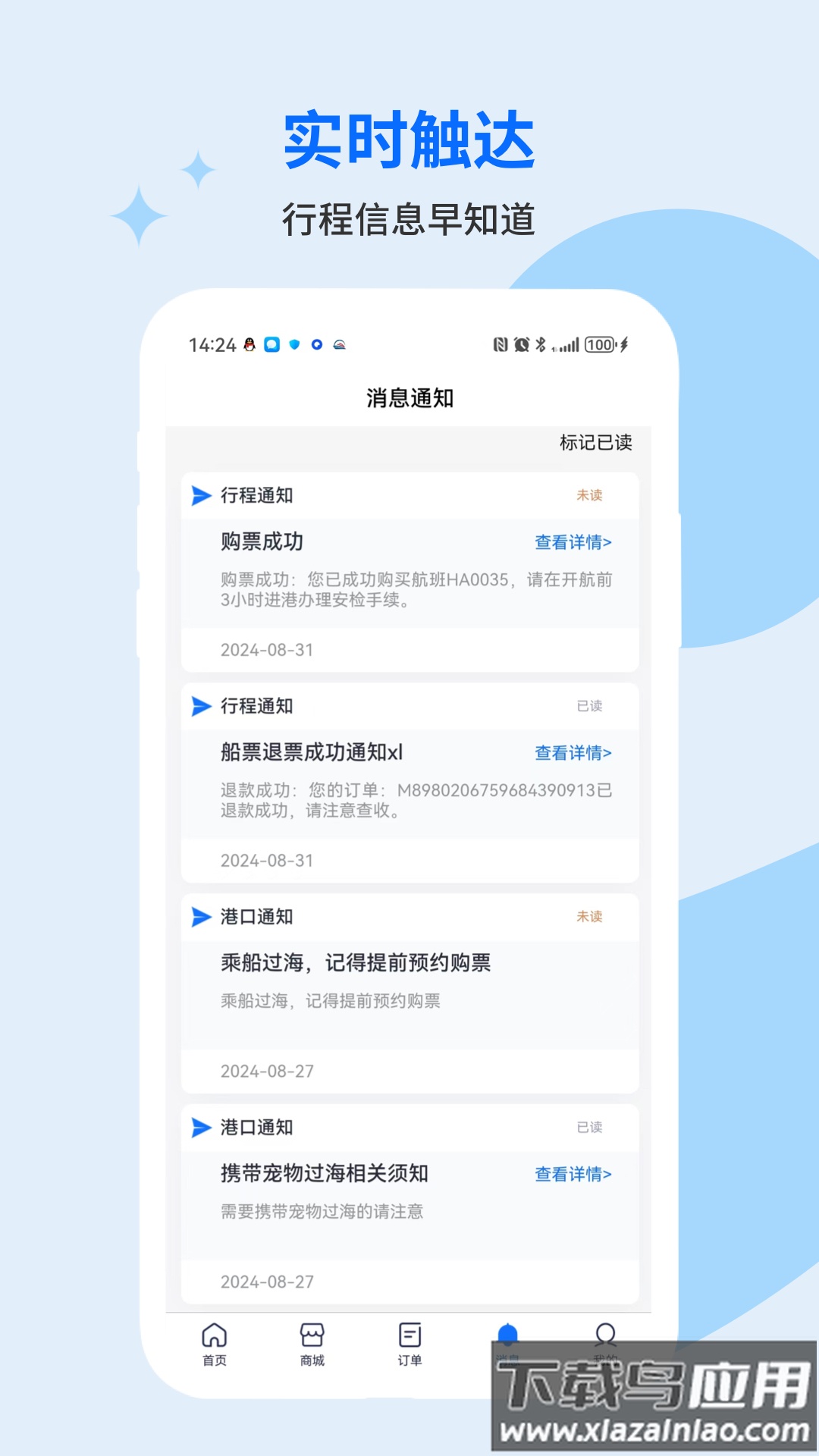Image resolution: width=819 pixels, height=1456 pixels.
Task: Click the battery indicator in status bar
Action: click(x=599, y=345)
